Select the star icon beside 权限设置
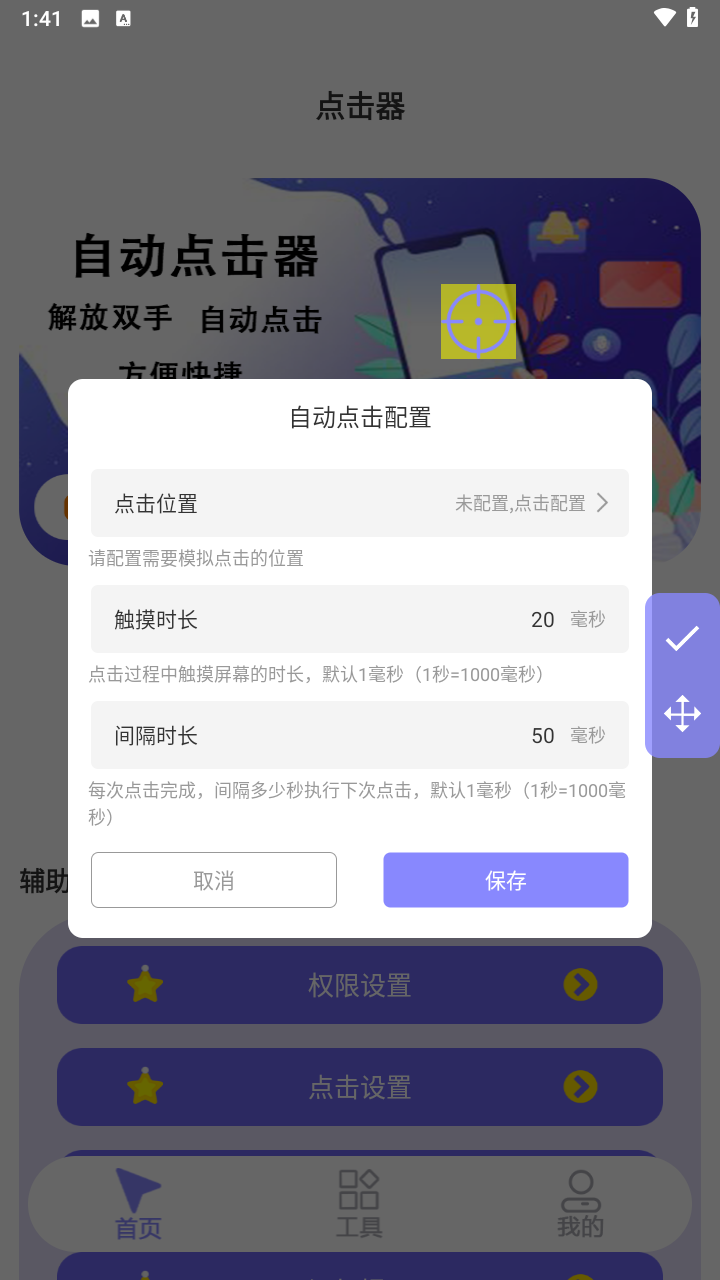The height and width of the screenshot is (1280, 720). pos(146,985)
